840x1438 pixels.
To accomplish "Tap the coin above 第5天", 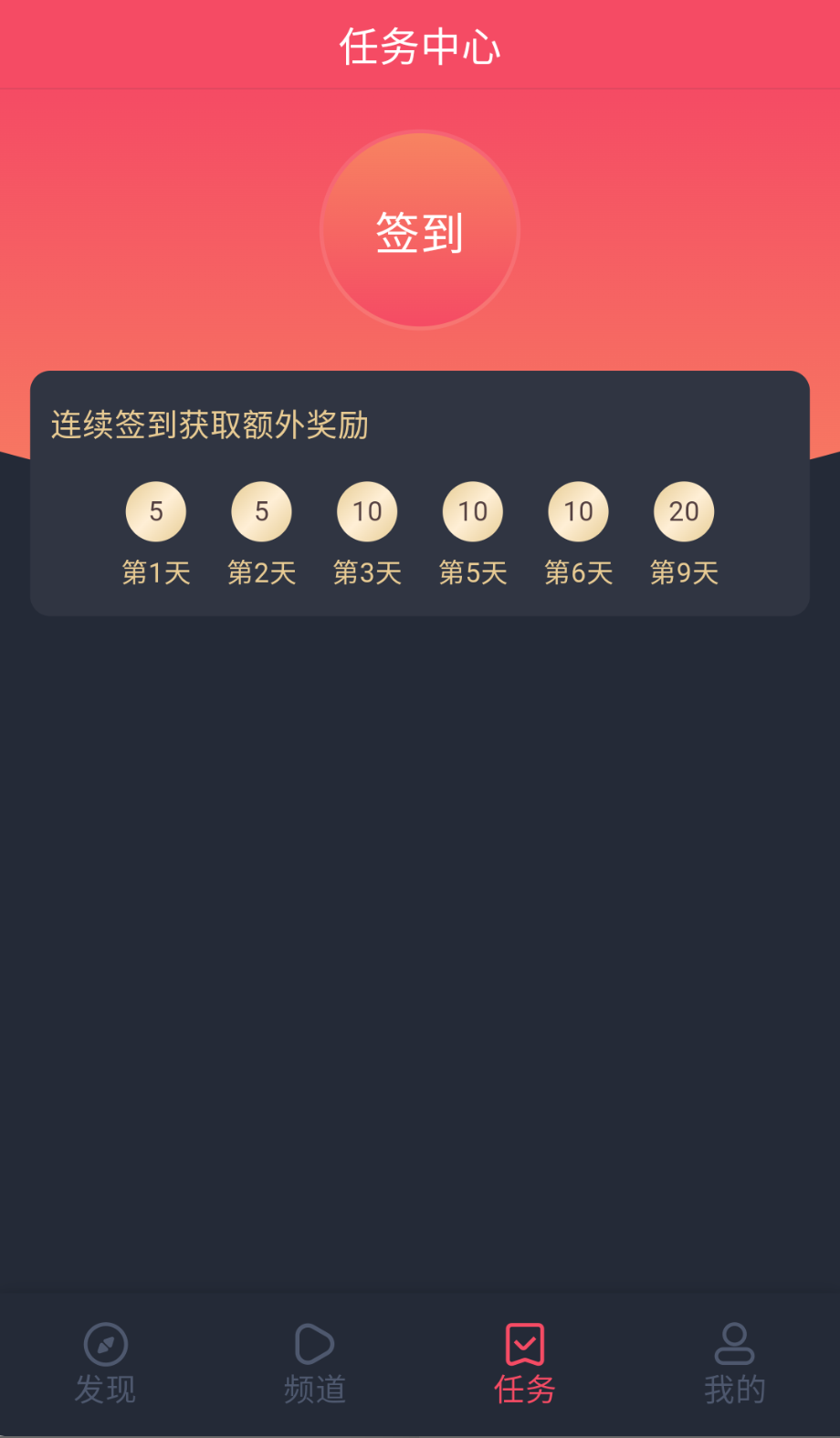I will point(471,511).
